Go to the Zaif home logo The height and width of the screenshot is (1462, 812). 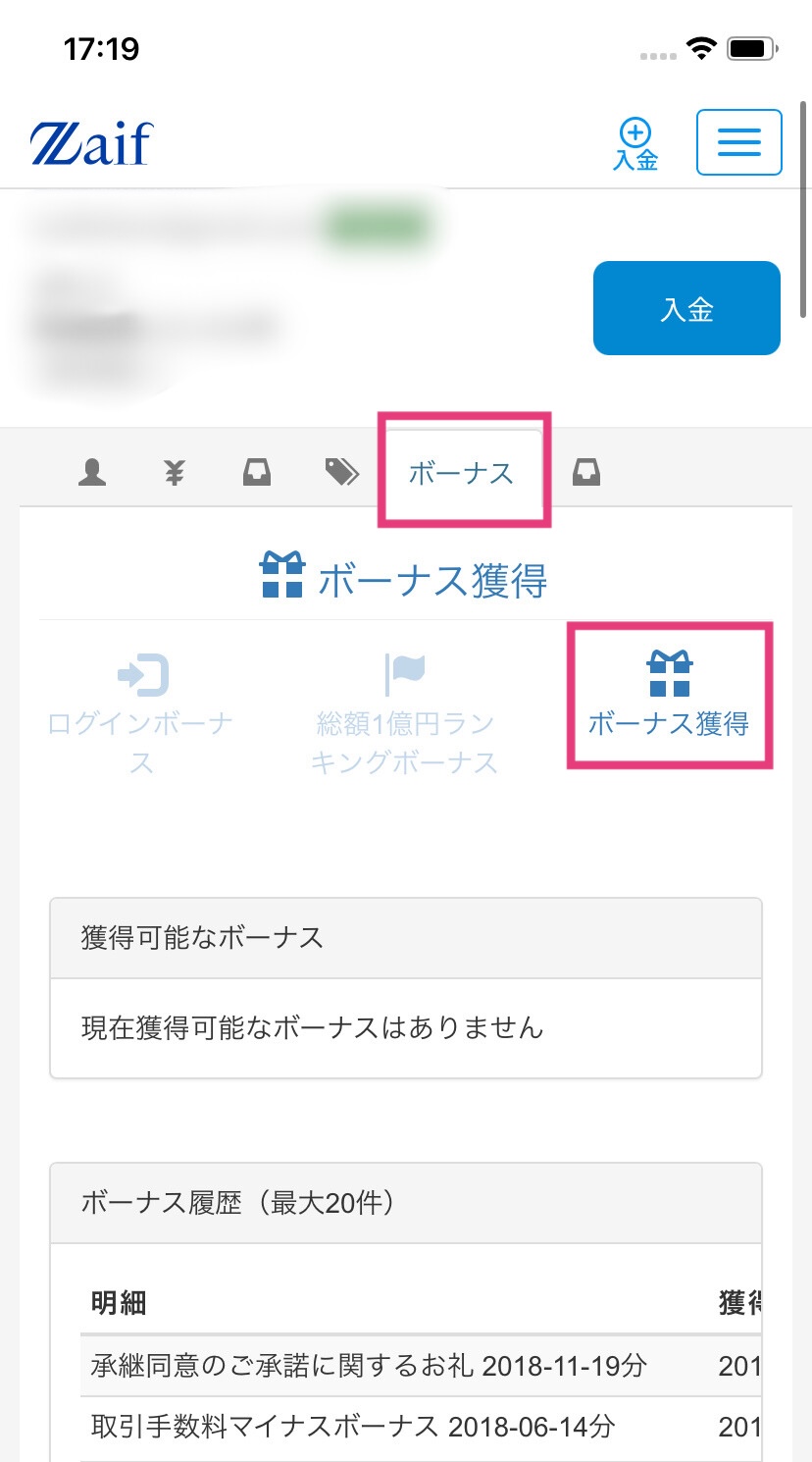click(92, 143)
